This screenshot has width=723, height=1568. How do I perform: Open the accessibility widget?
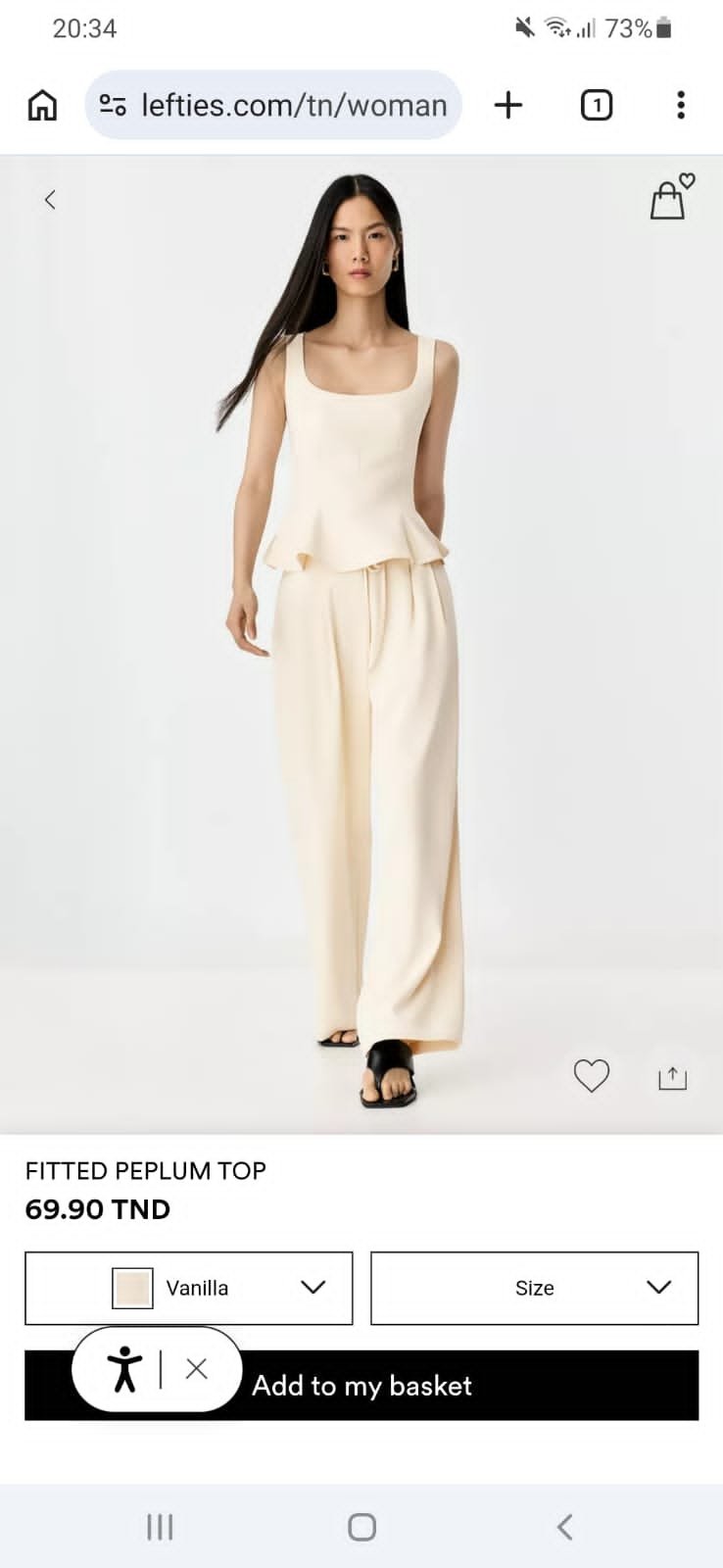(x=124, y=1369)
